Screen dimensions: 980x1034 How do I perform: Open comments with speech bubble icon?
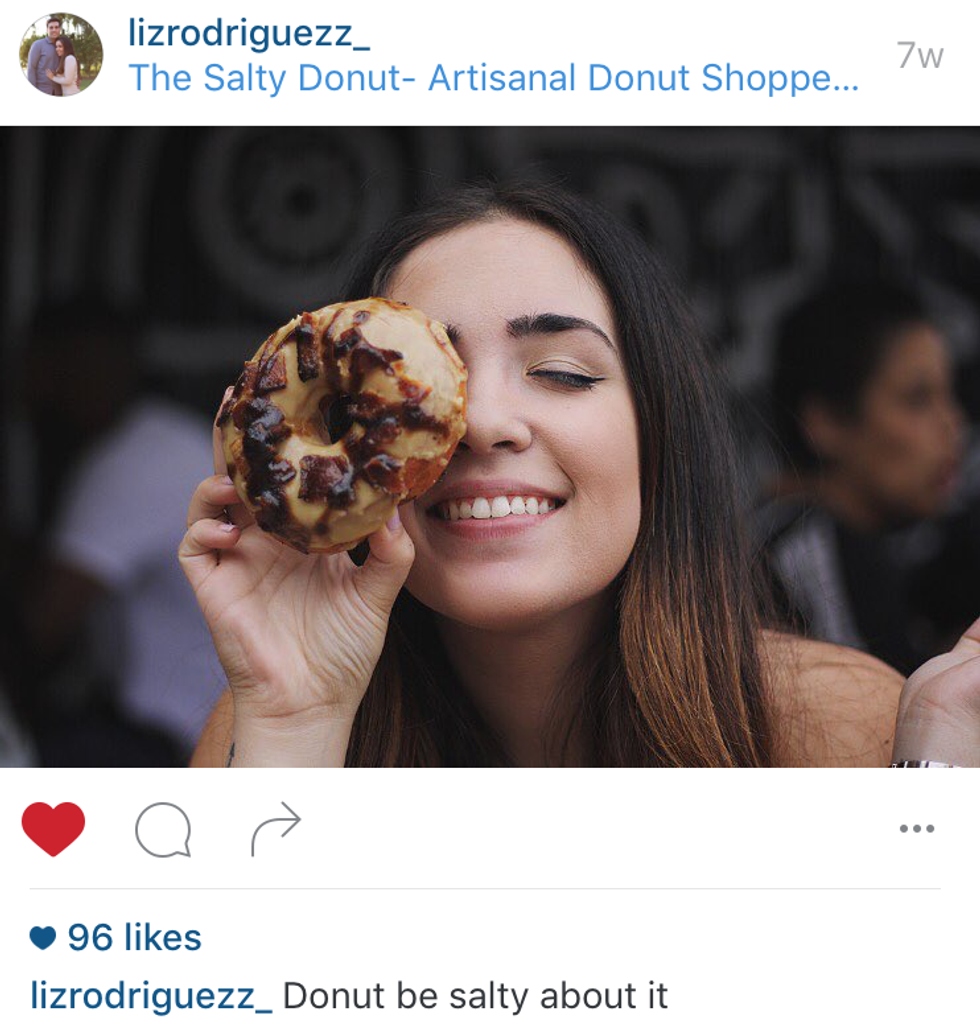click(163, 830)
